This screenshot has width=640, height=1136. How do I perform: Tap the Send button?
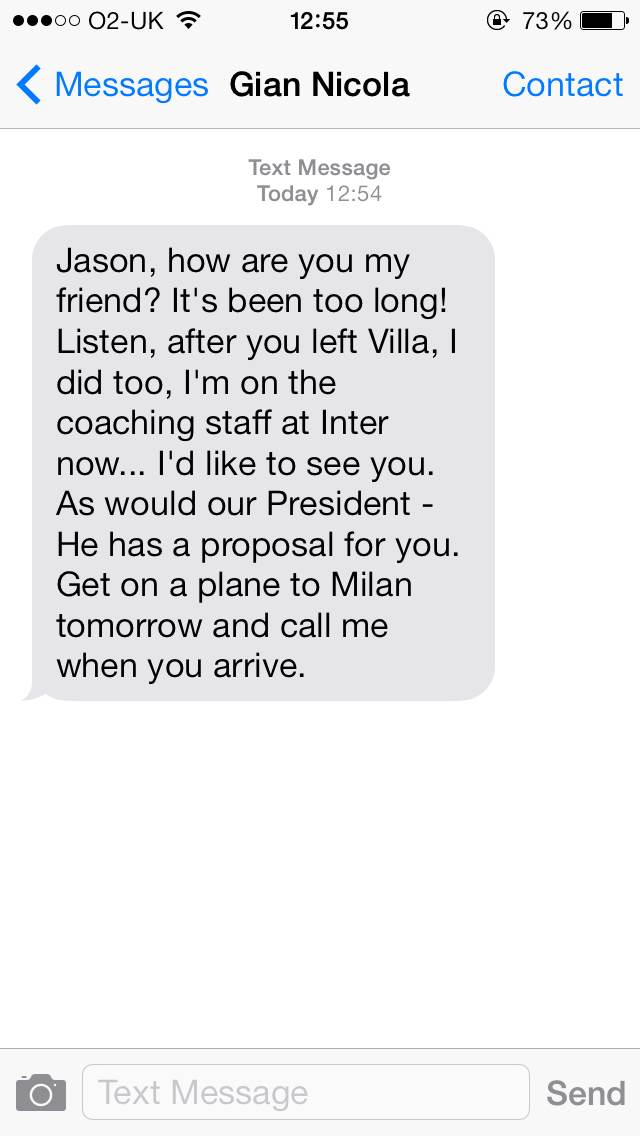point(585,1092)
